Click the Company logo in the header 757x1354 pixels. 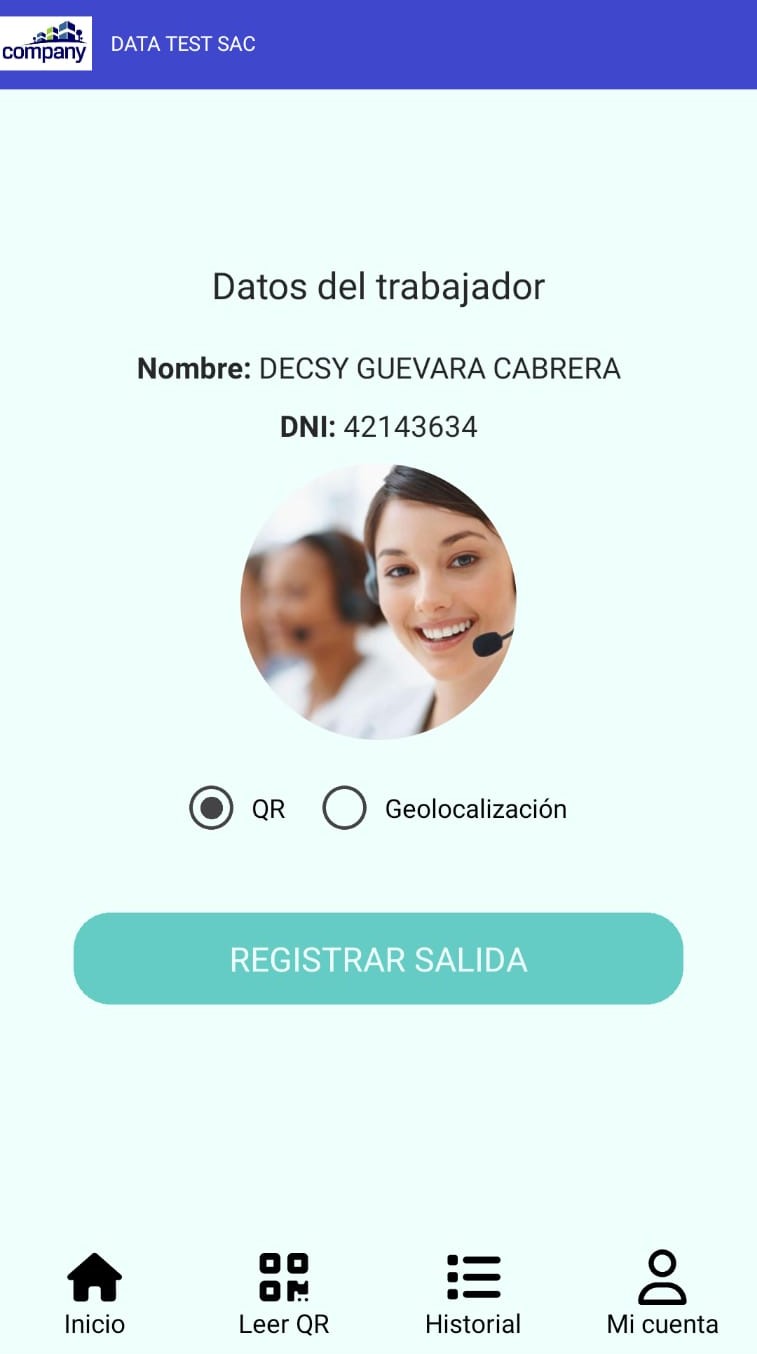pos(48,45)
